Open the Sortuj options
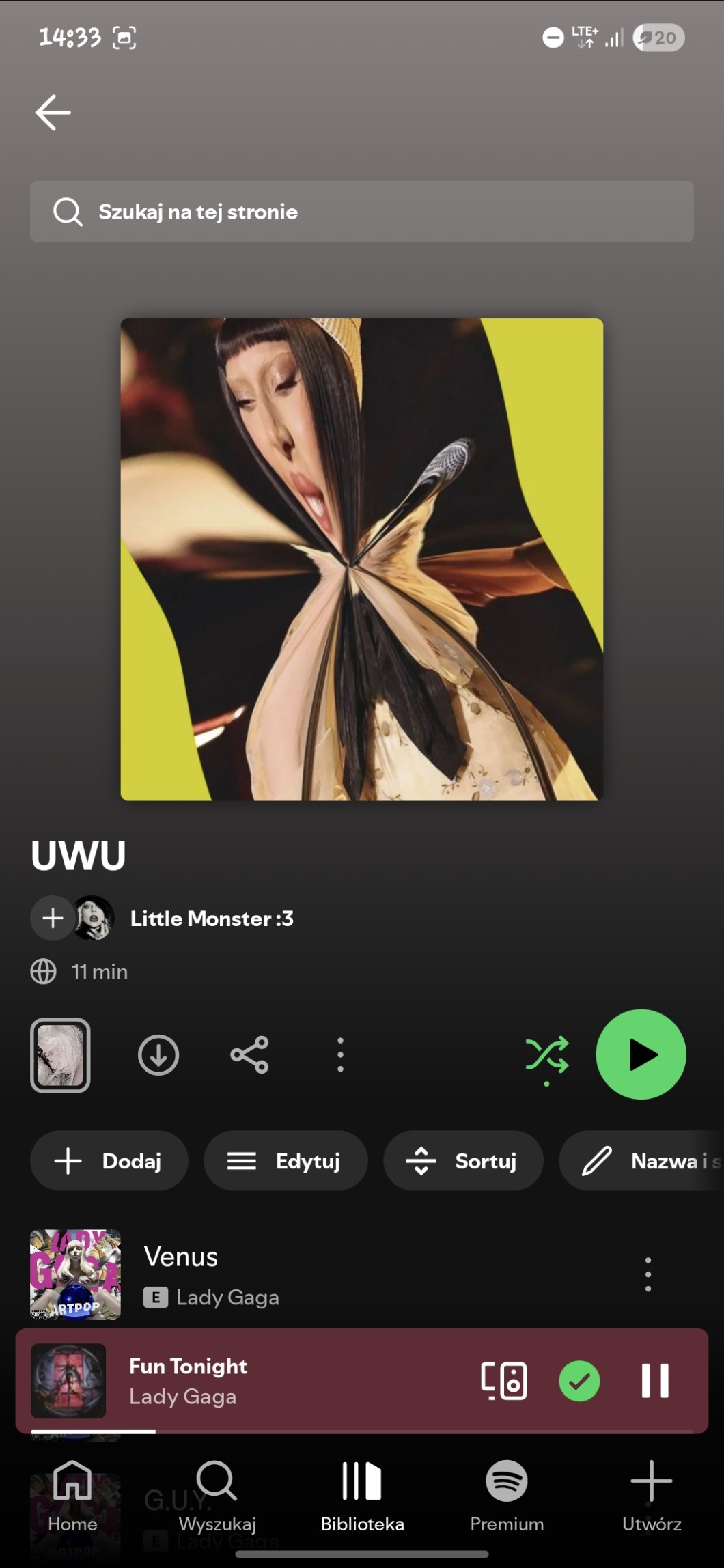The height and width of the screenshot is (1568, 724). tap(463, 1161)
